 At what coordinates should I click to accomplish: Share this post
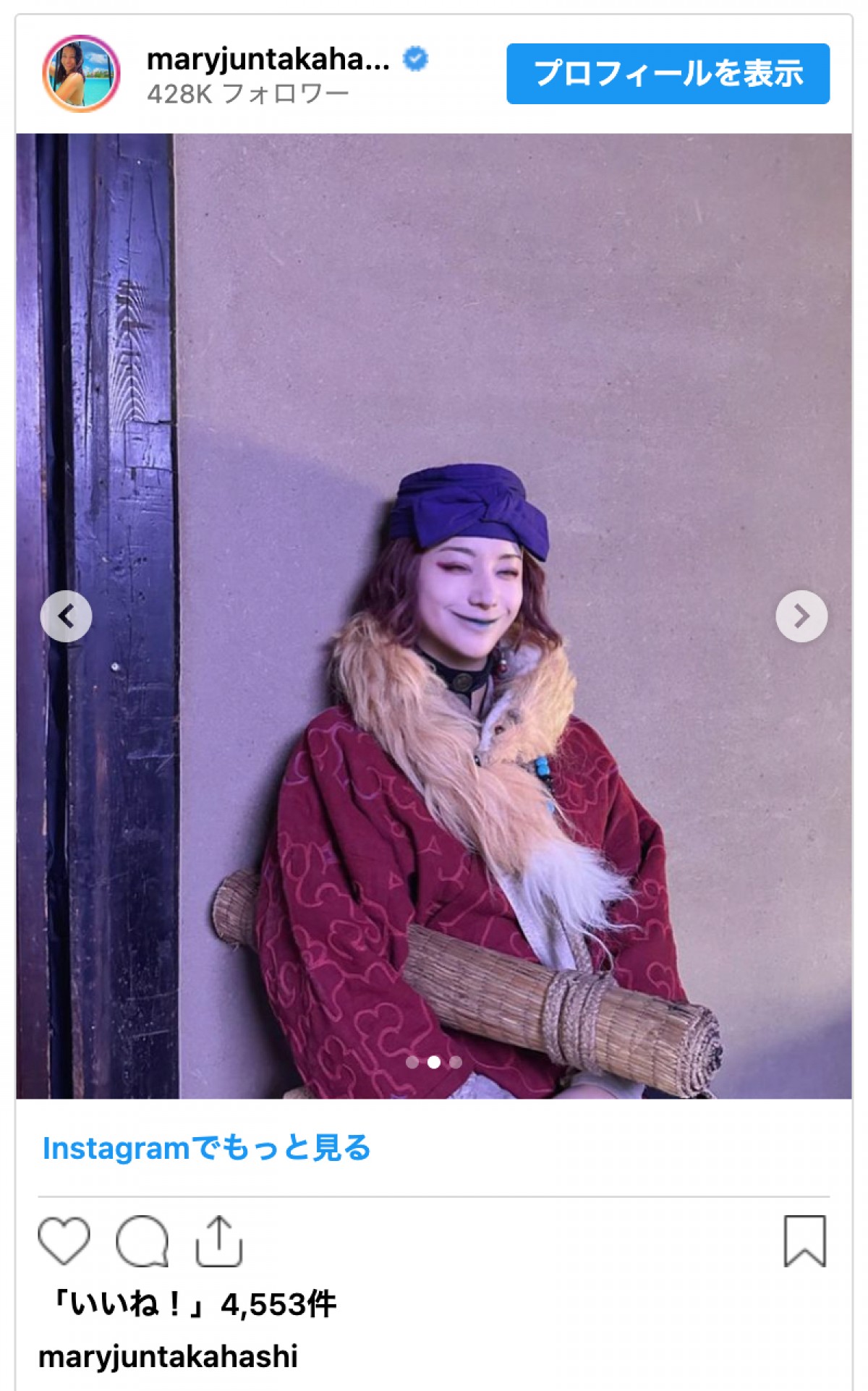pyautogui.click(x=218, y=1241)
